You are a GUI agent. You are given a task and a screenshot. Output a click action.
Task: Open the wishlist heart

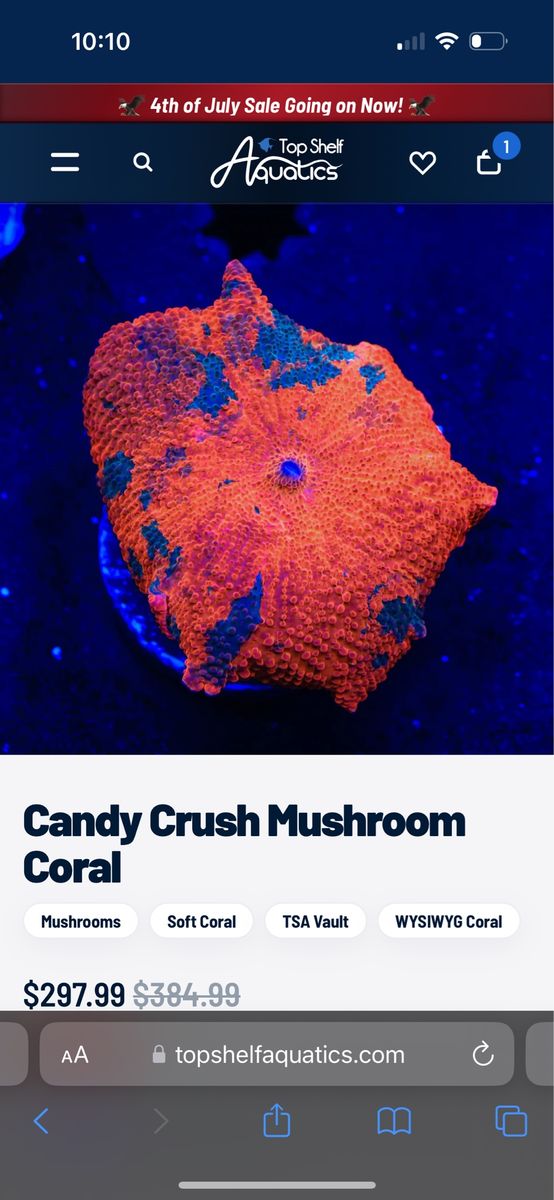[423, 162]
